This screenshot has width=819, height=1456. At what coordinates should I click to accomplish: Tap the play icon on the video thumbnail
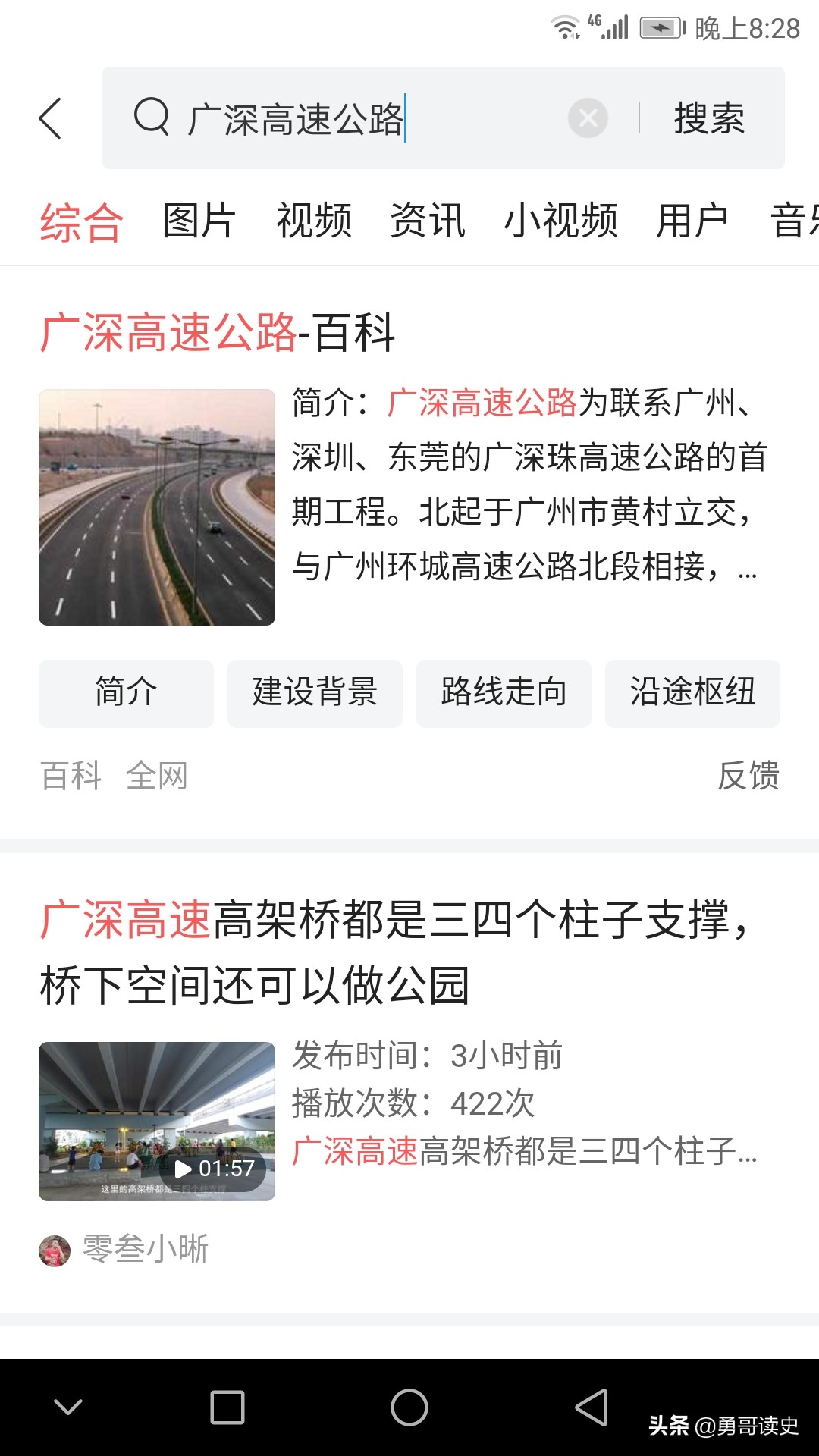point(182,1169)
